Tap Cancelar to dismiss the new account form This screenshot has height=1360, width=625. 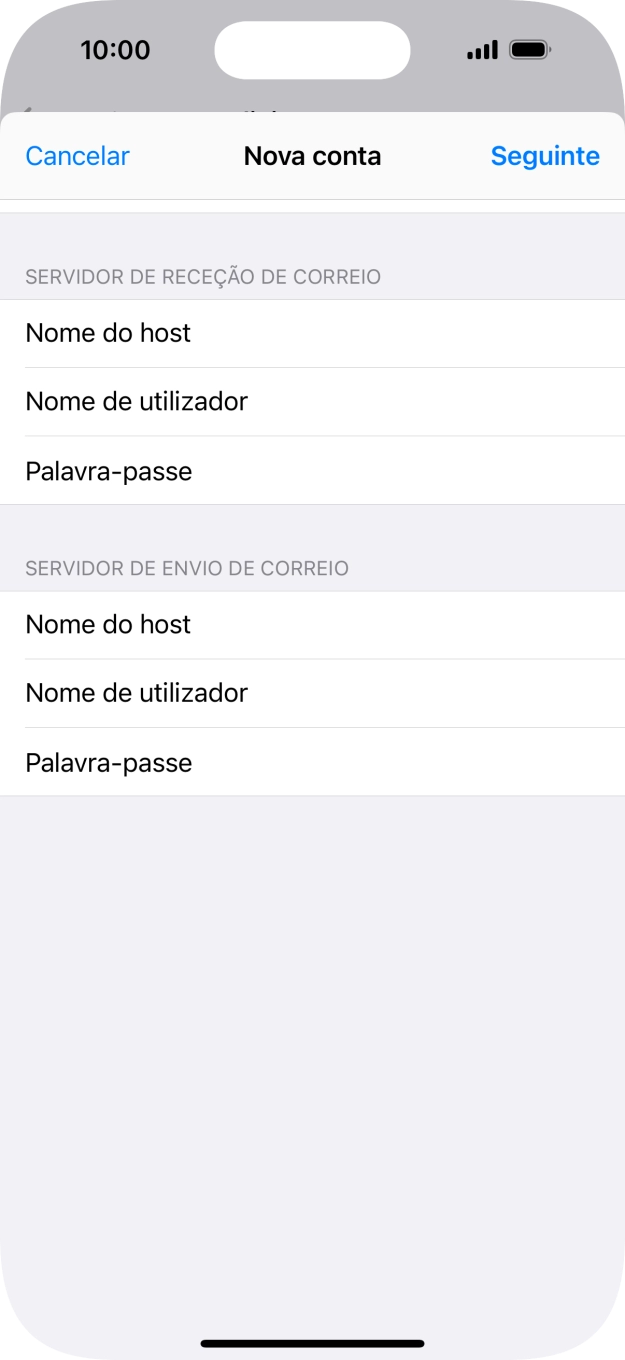tap(77, 156)
